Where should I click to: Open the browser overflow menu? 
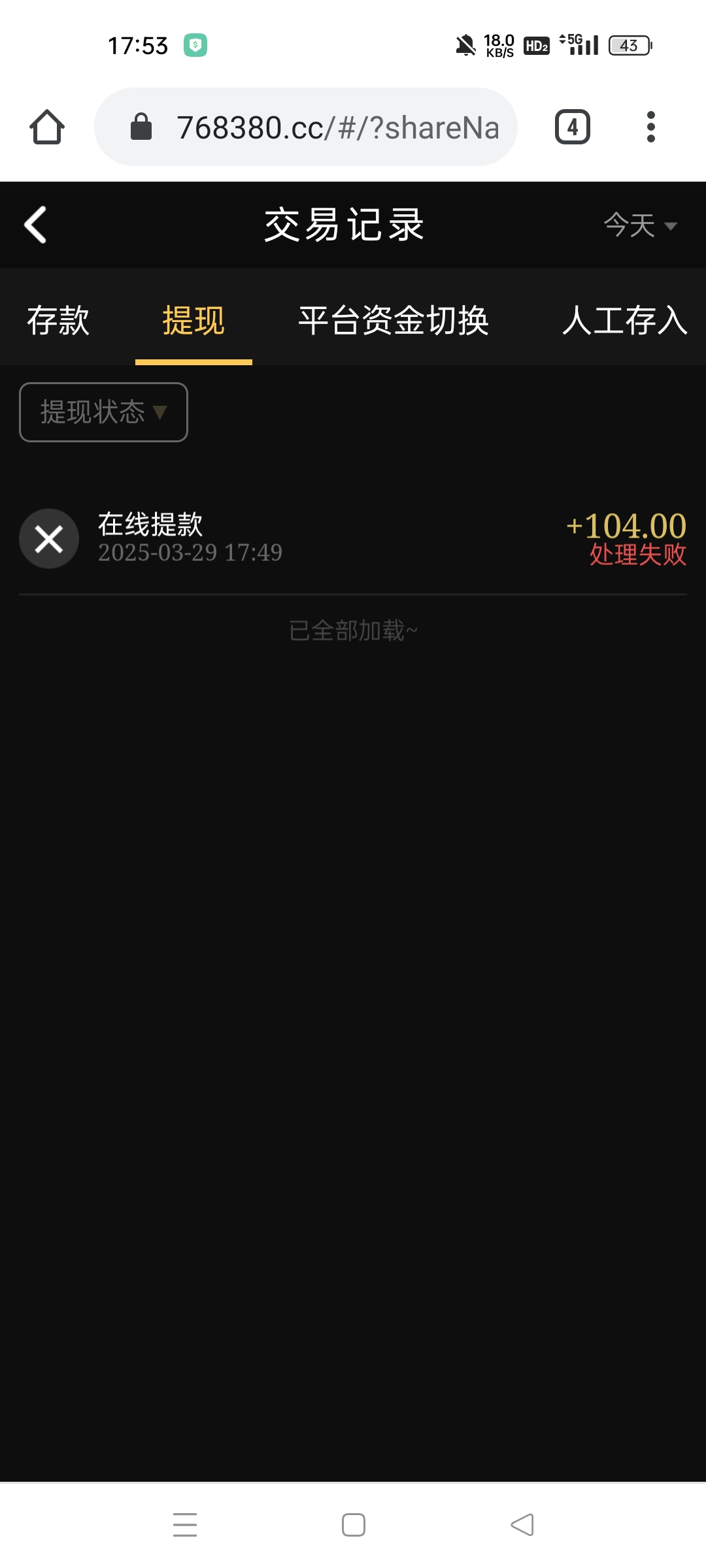click(x=650, y=127)
